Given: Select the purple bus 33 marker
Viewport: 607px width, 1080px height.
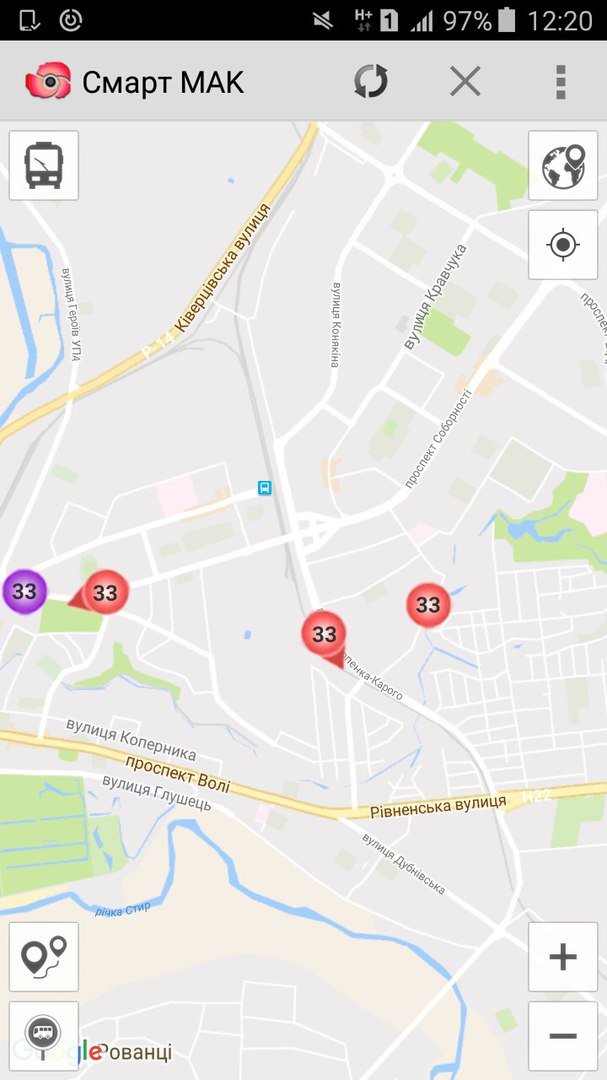Looking at the screenshot, I should coord(23,591).
